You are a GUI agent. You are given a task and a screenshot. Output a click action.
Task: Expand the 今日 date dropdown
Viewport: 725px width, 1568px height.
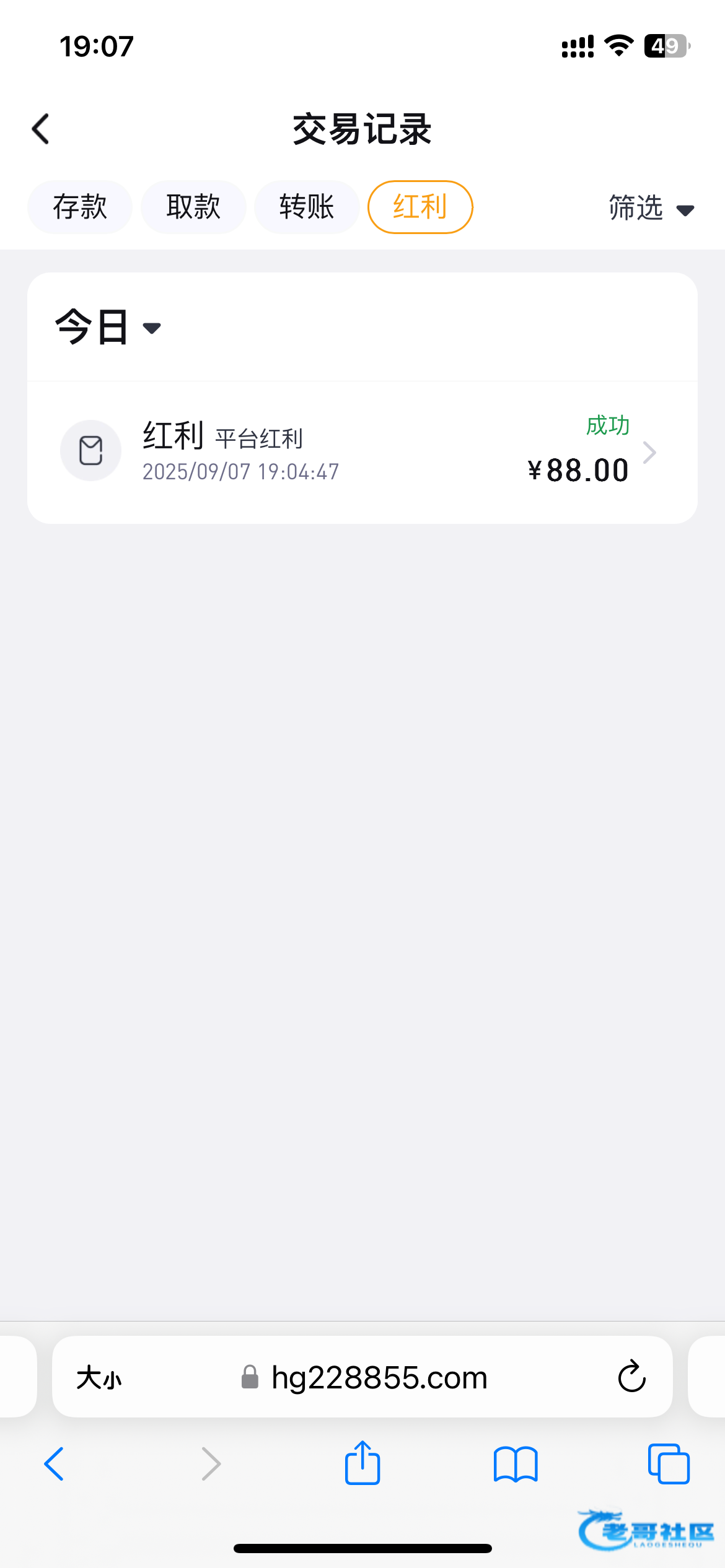click(x=108, y=327)
